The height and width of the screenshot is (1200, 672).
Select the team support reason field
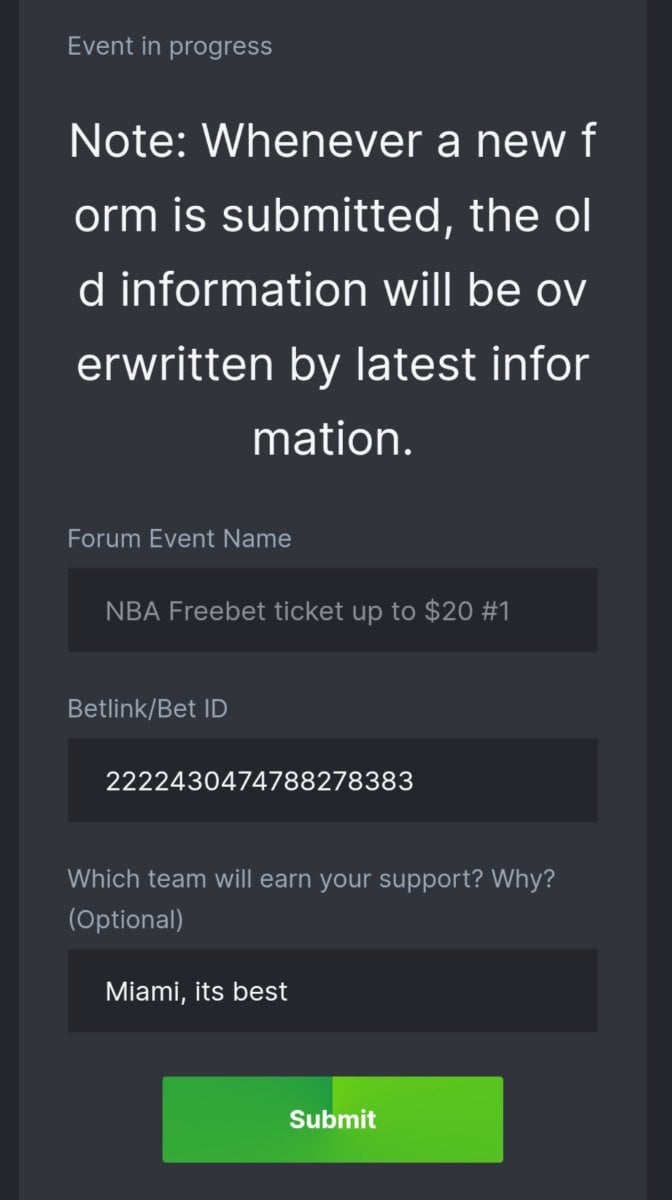(x=332, y=991)
